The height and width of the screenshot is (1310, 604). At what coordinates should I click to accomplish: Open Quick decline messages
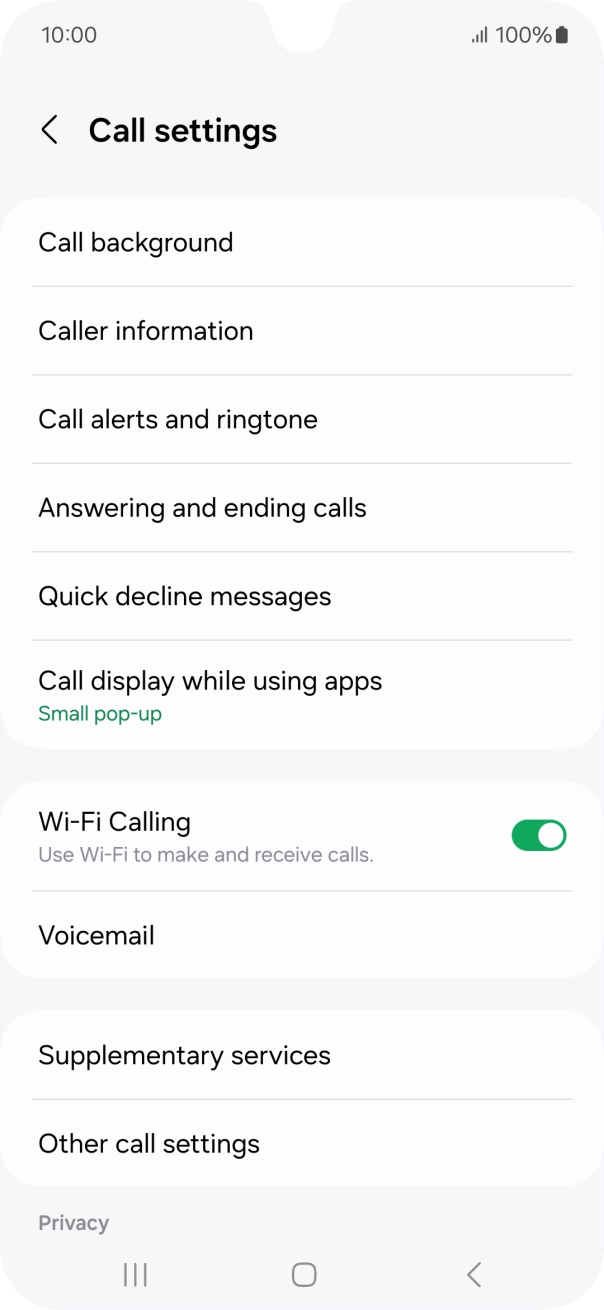tap(302, 596)
